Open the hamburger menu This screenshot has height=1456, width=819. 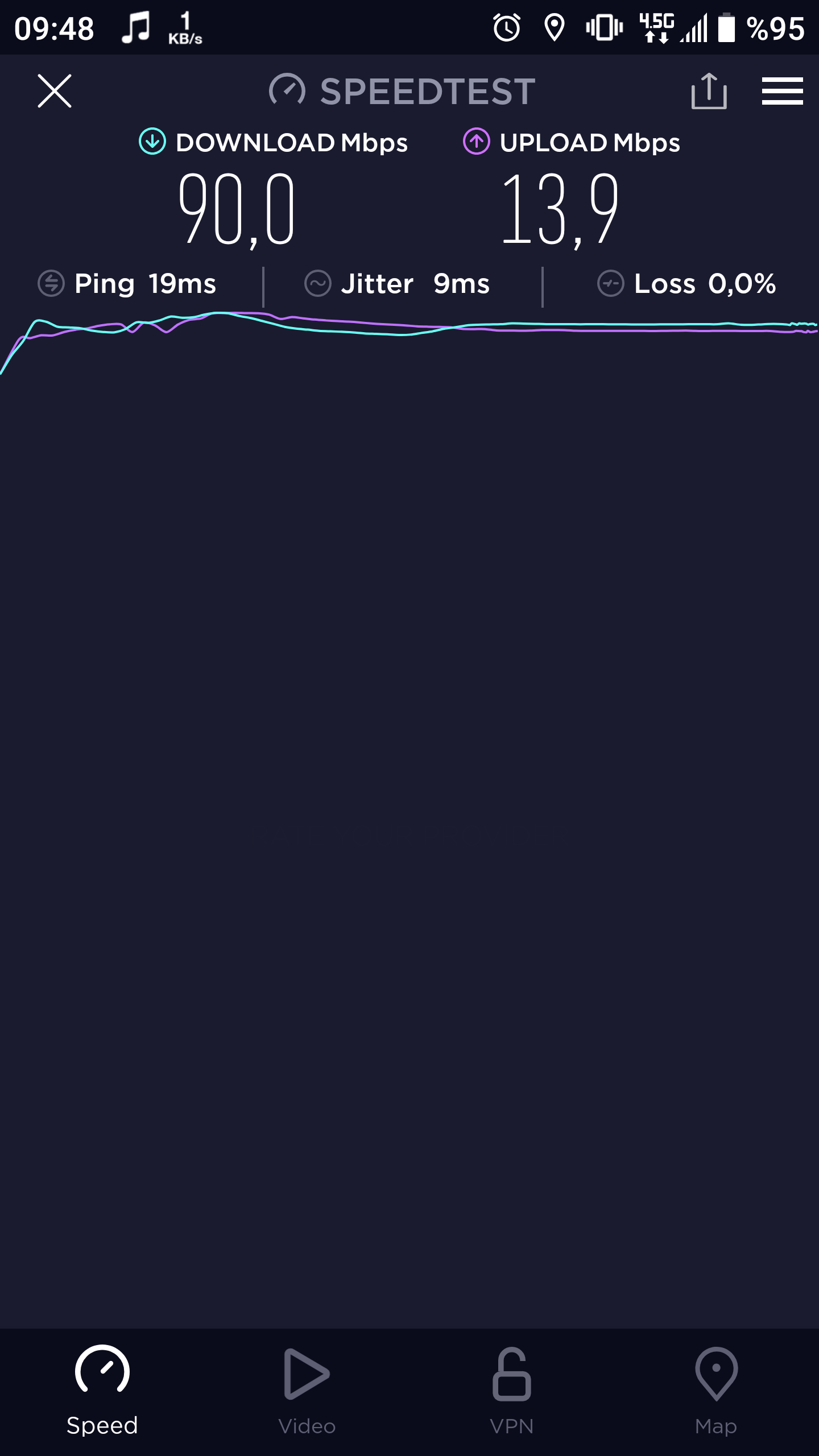tap(782, 91)
